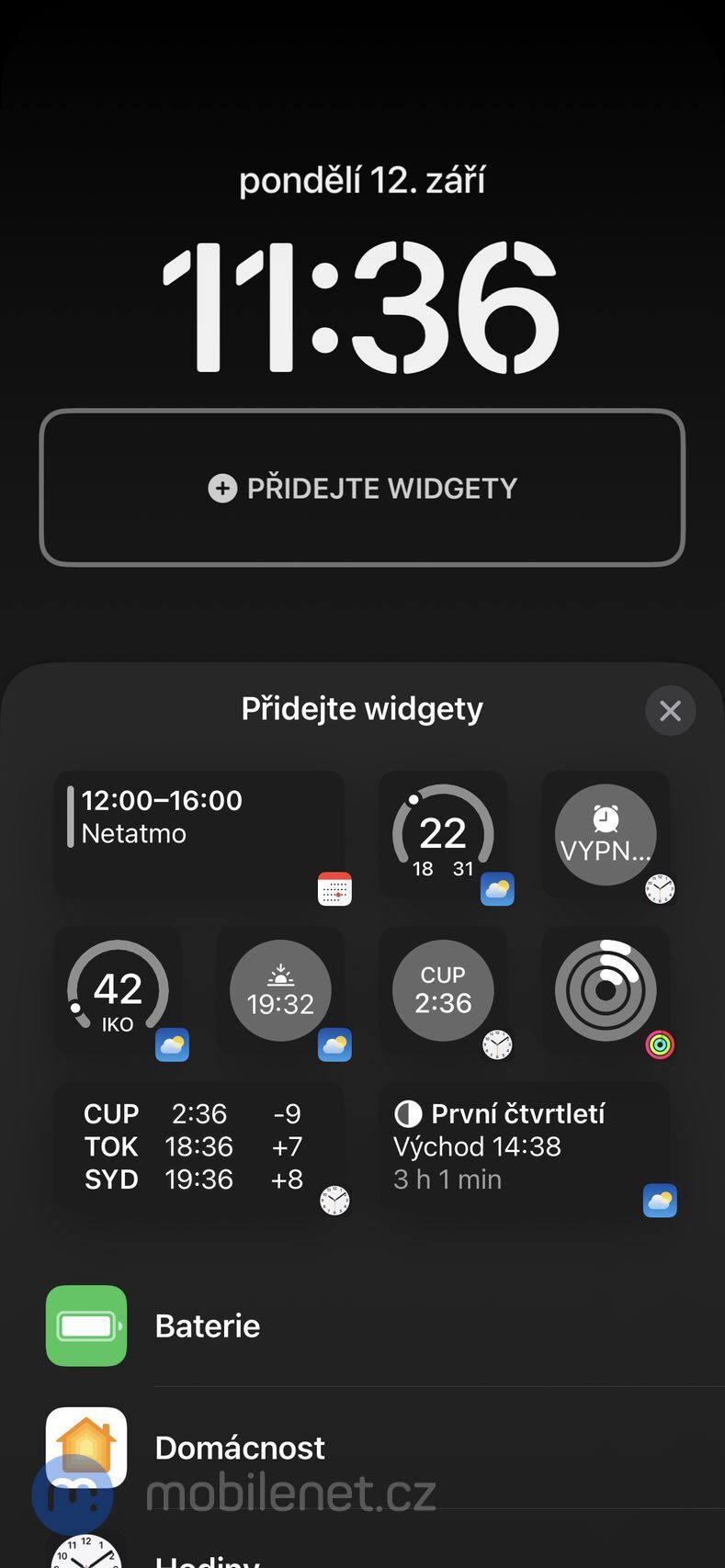This screenshot has width=725, height=1568.
Task: Select the sunset widget showing 19:32
Action: pos(280,990)
